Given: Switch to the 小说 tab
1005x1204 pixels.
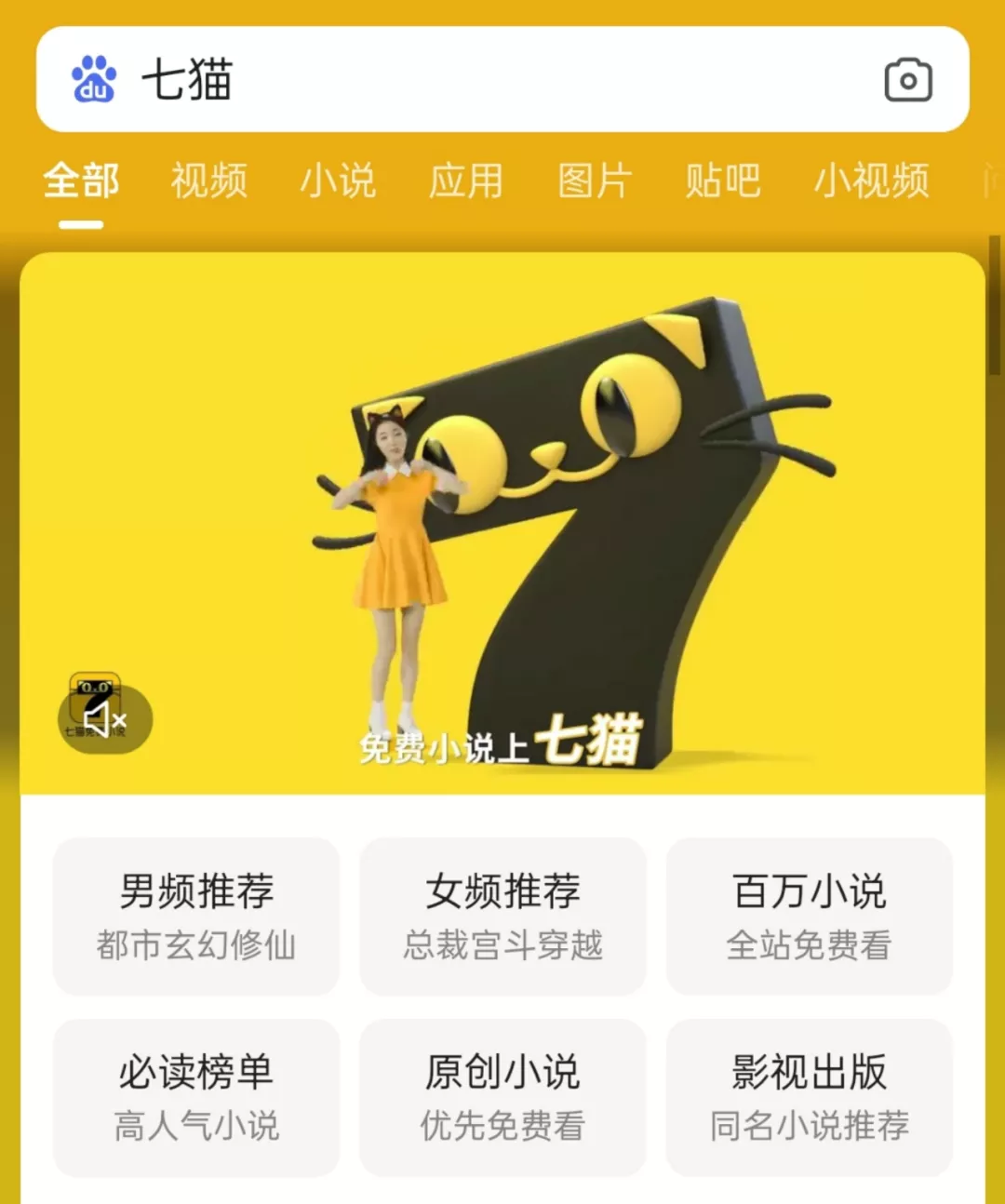Looking at the screenshot, I should tap(340, 181).
